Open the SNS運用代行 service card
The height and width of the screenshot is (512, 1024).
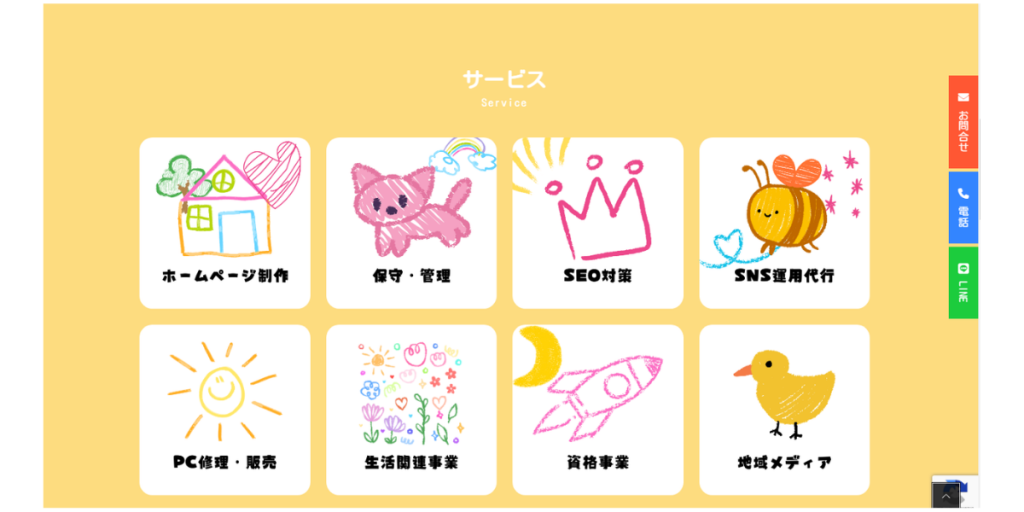pos(784,223)
